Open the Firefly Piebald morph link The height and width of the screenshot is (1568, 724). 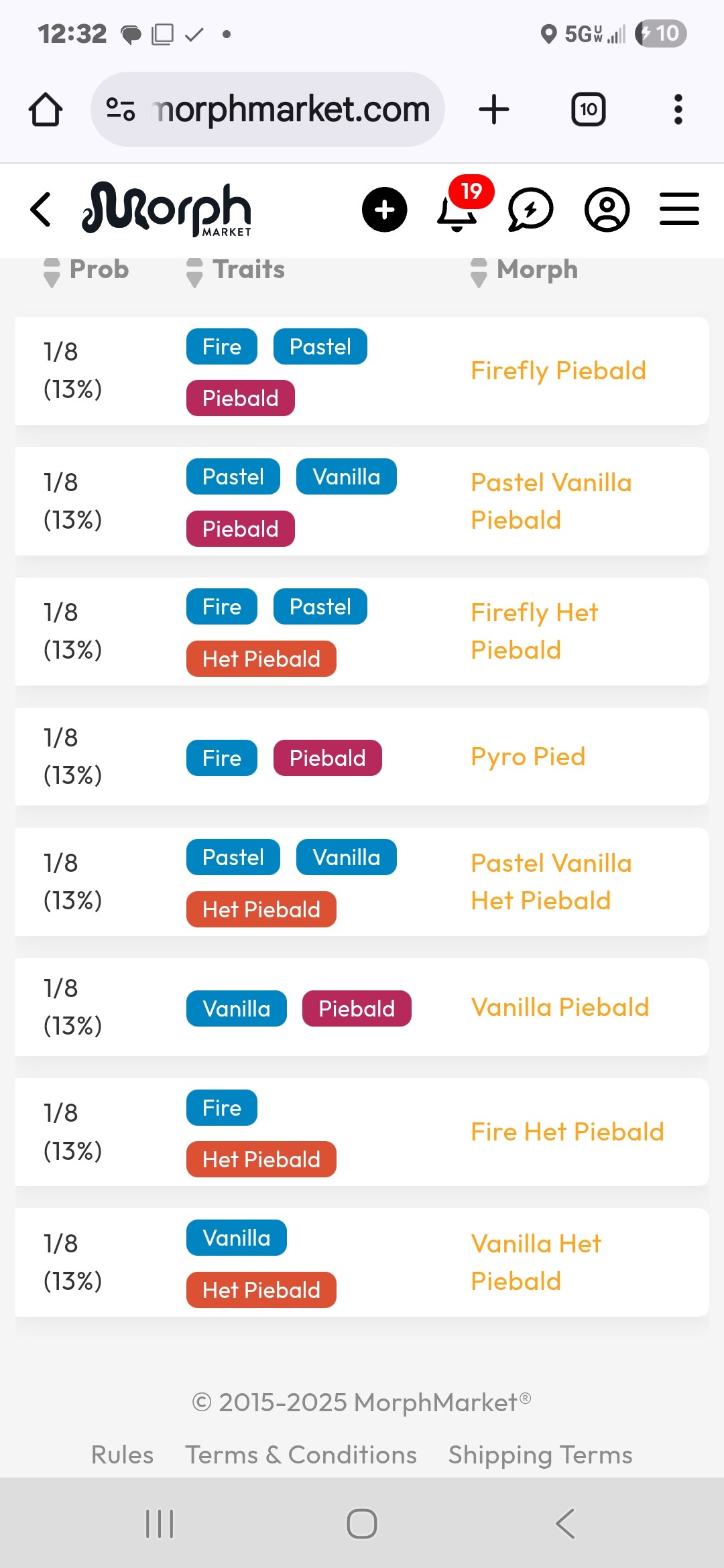pyautogui.click(x=558, y=371)
